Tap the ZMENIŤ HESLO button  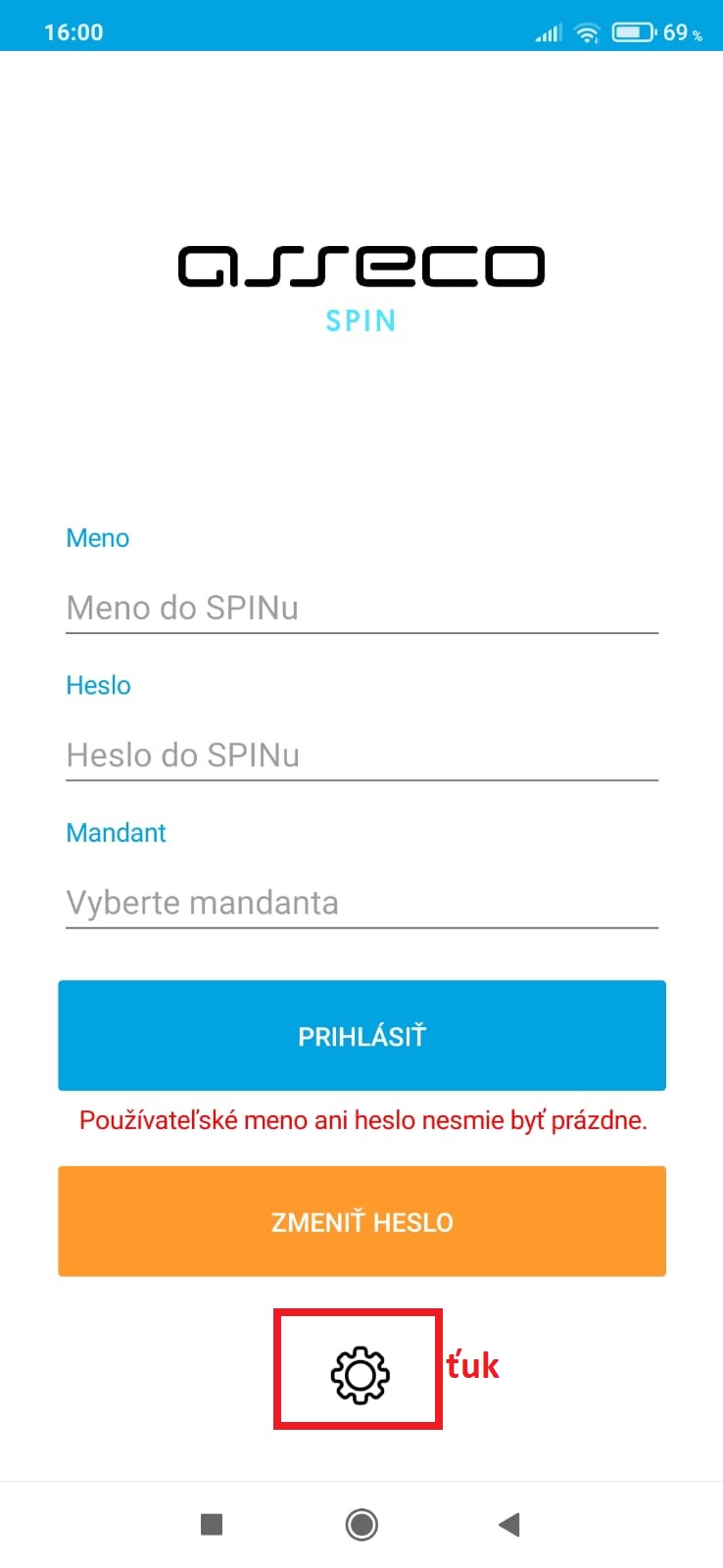point(361,1222)
